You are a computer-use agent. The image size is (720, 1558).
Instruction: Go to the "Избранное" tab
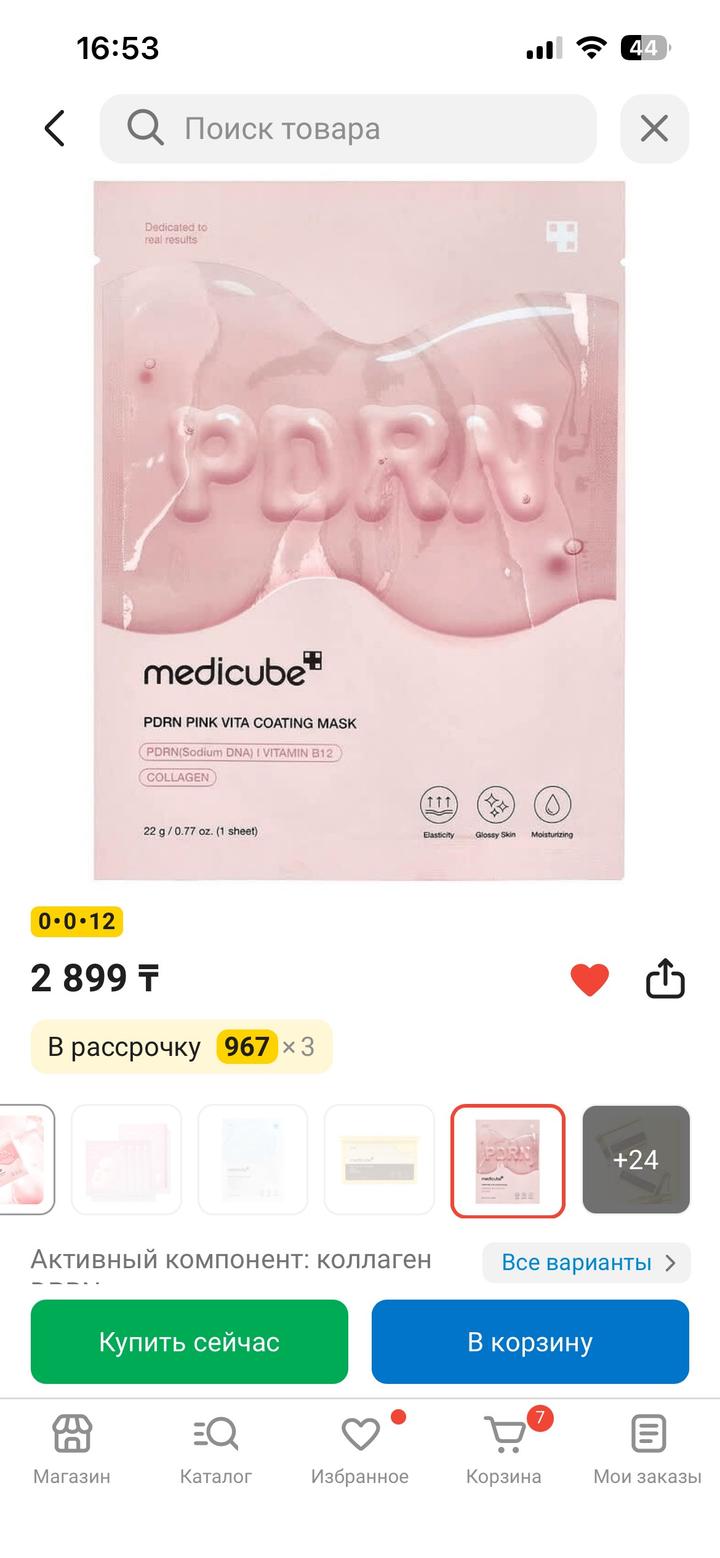pos(360,1448)
